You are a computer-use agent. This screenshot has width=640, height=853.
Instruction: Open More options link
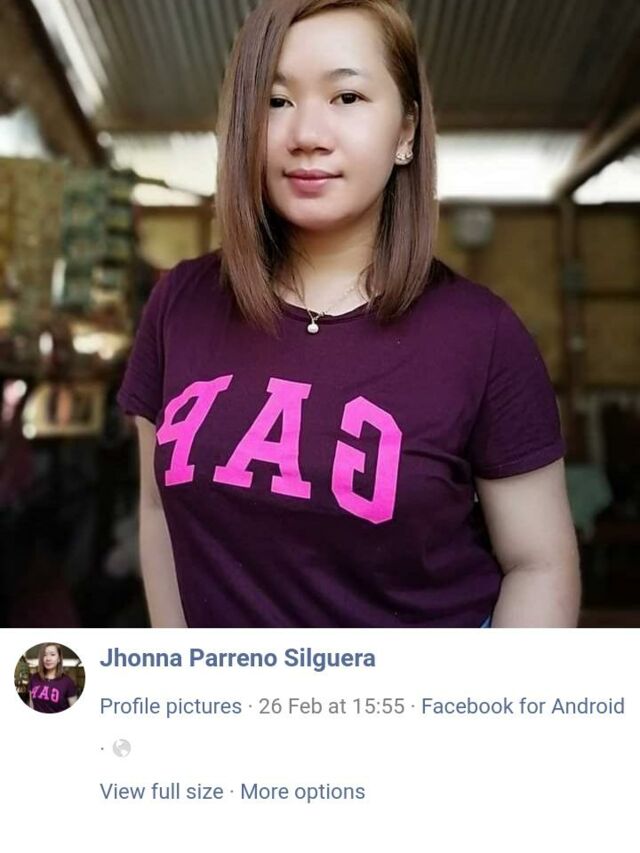click(302, 791)
